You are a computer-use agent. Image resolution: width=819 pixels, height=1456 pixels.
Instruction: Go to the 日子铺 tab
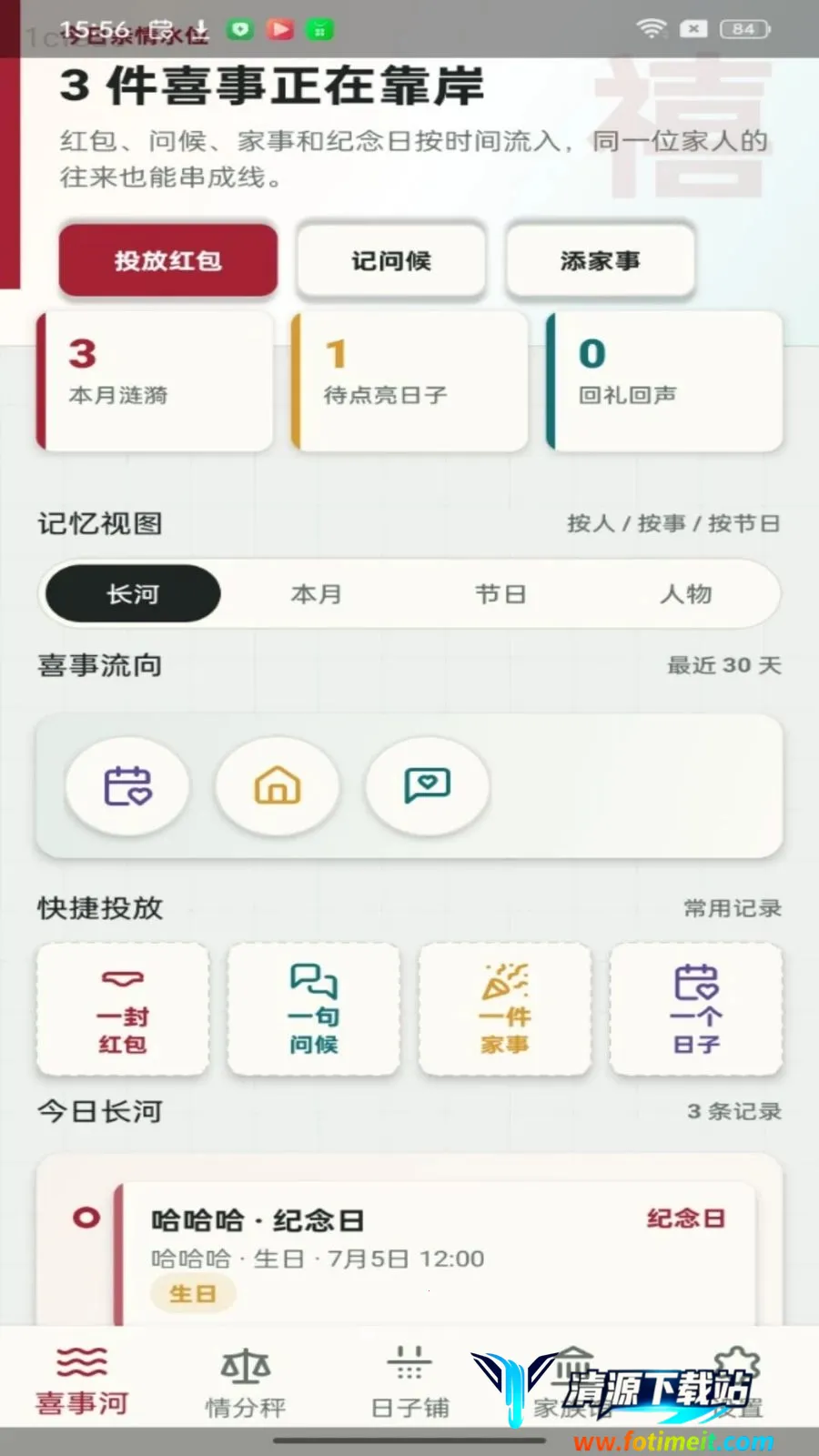point(409,1381)
